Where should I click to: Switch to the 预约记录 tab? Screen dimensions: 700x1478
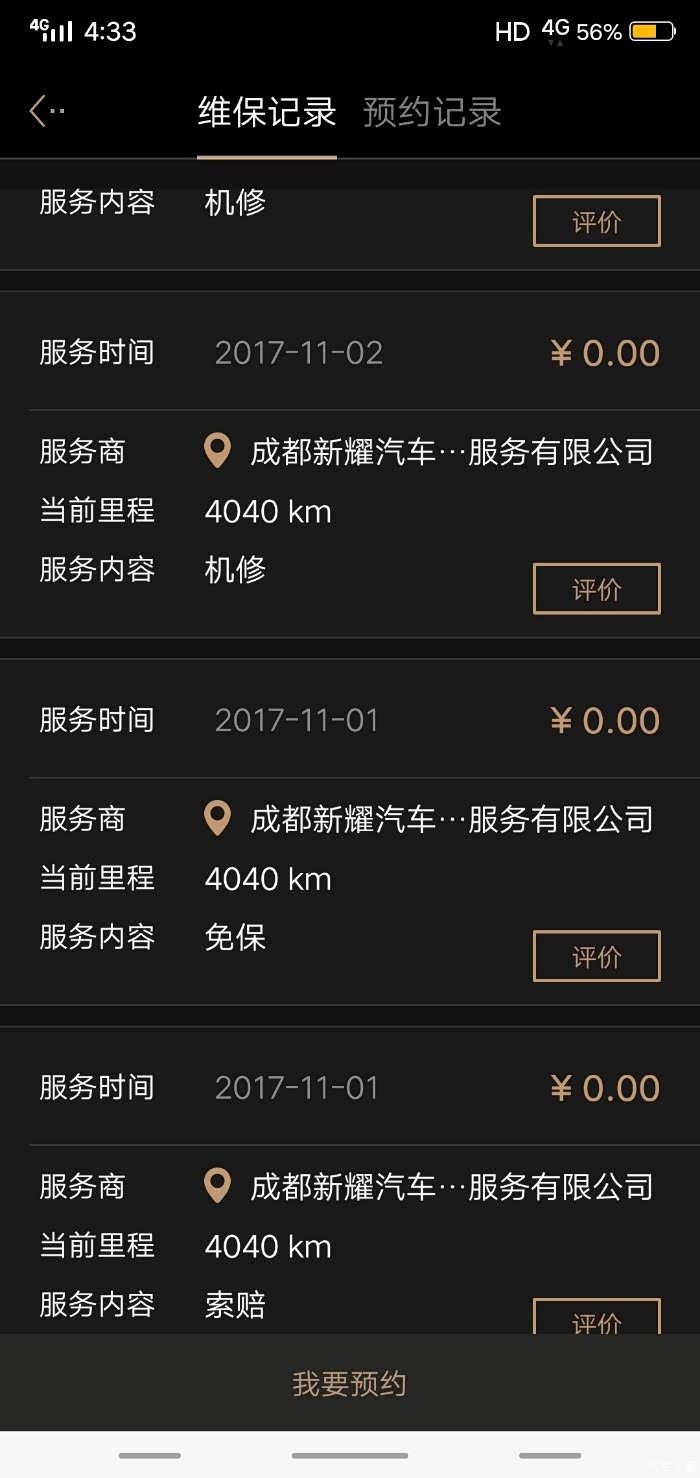(431, 112)
